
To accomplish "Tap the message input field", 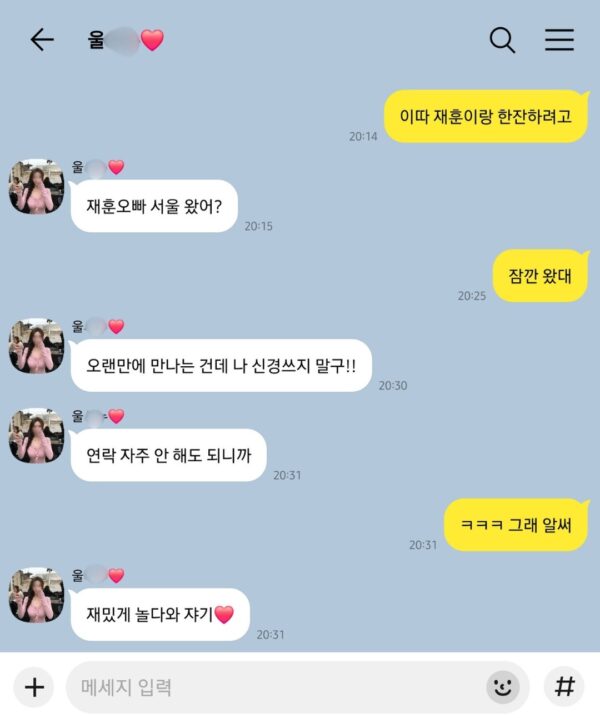I will tap(270, 687).
